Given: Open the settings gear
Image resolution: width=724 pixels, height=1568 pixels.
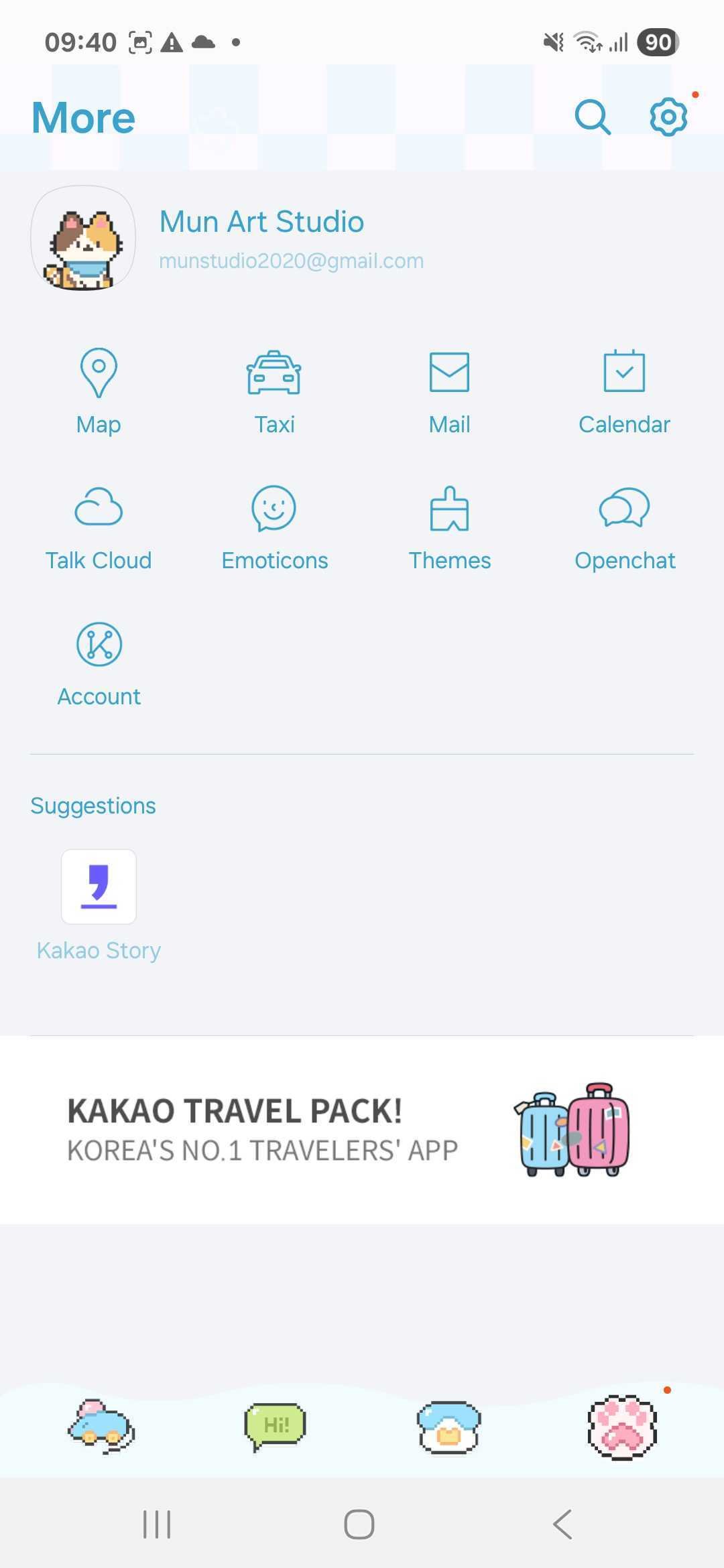Looking at the screenshot, I should 668,117.
